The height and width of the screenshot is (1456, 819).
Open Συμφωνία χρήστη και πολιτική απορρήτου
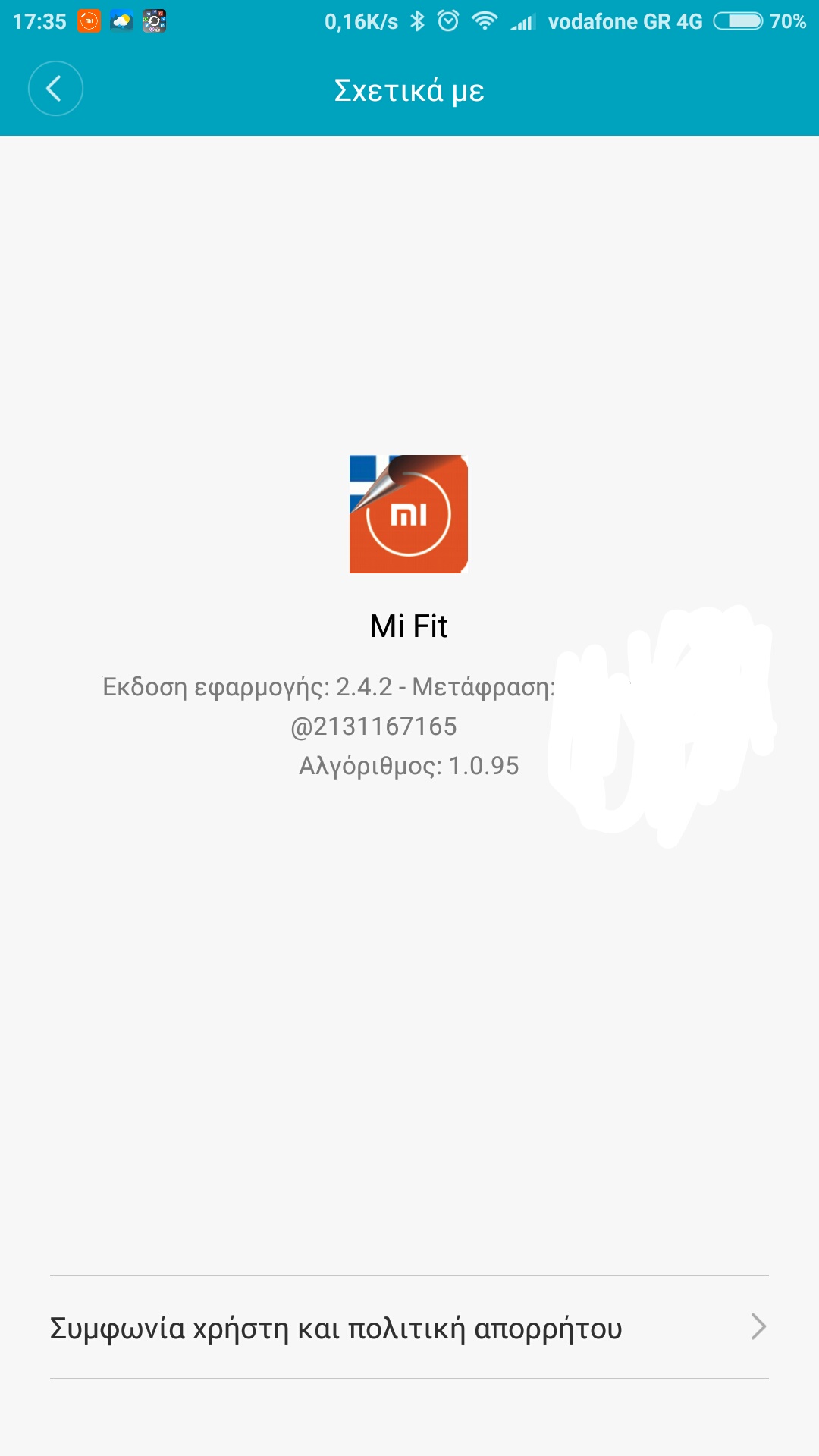409,1327
